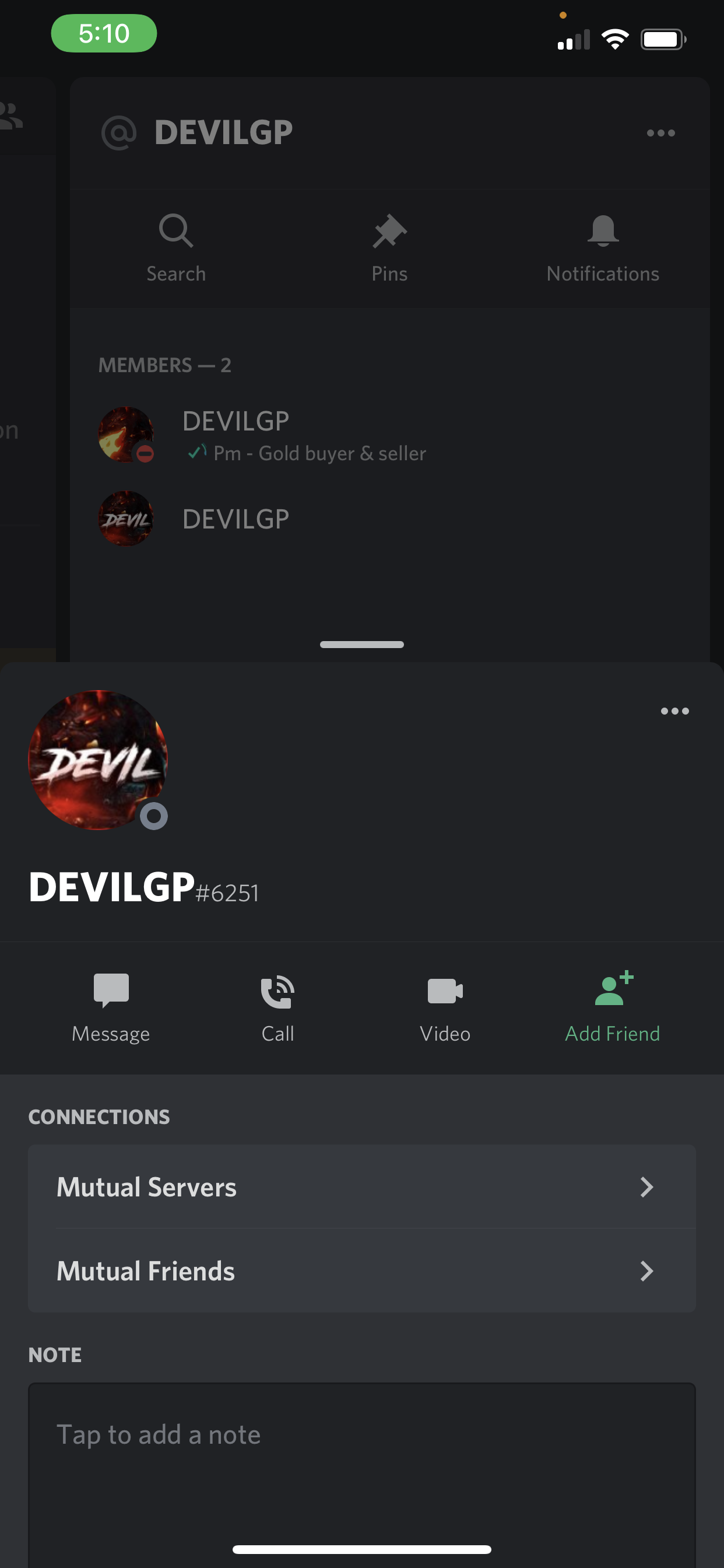Open the channel header's three-dot menu
This screenshot has width=724, height=1568.
(660, 132)
